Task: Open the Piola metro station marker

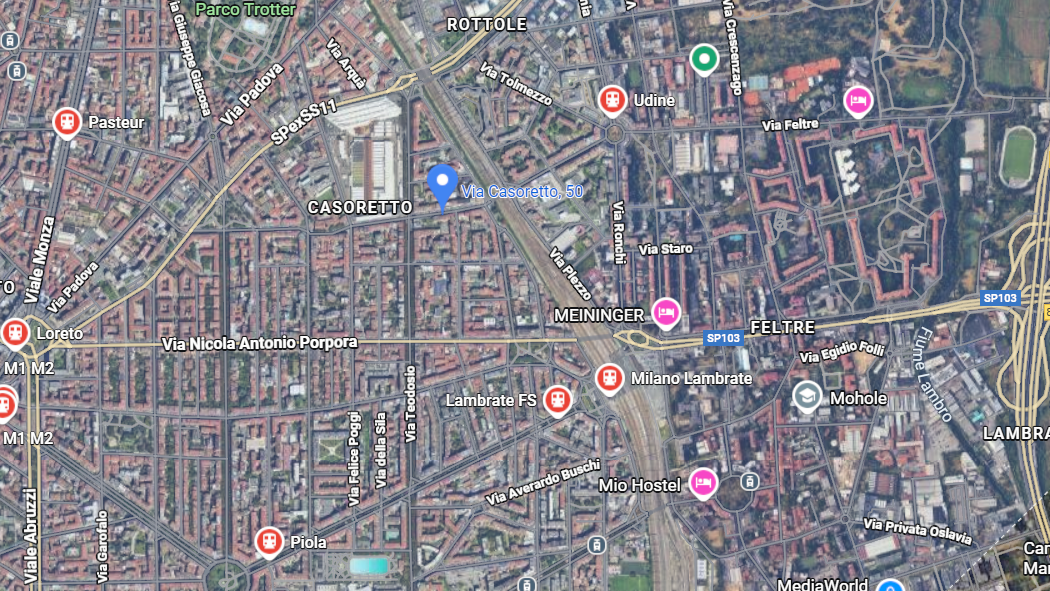Action: pyautogui.click(x=268, y=542)
